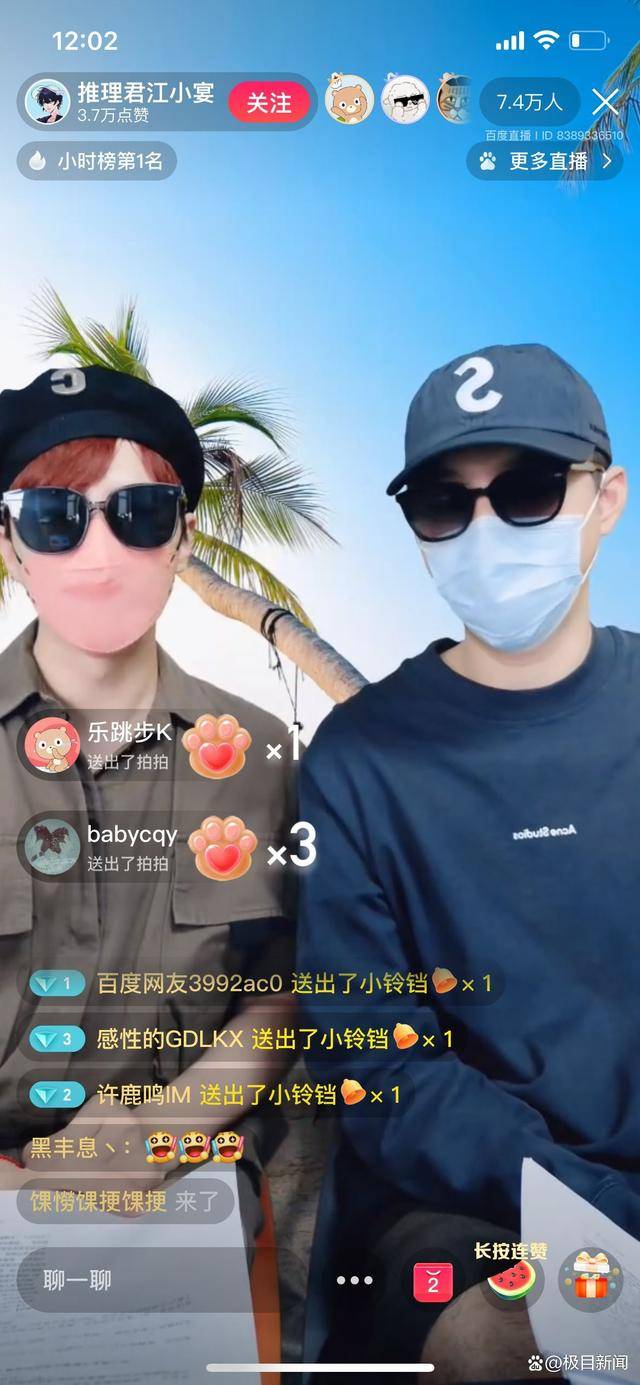Open the gift box panel
The width and height of the screenshot is (640, 1385).
[590, 1279]
